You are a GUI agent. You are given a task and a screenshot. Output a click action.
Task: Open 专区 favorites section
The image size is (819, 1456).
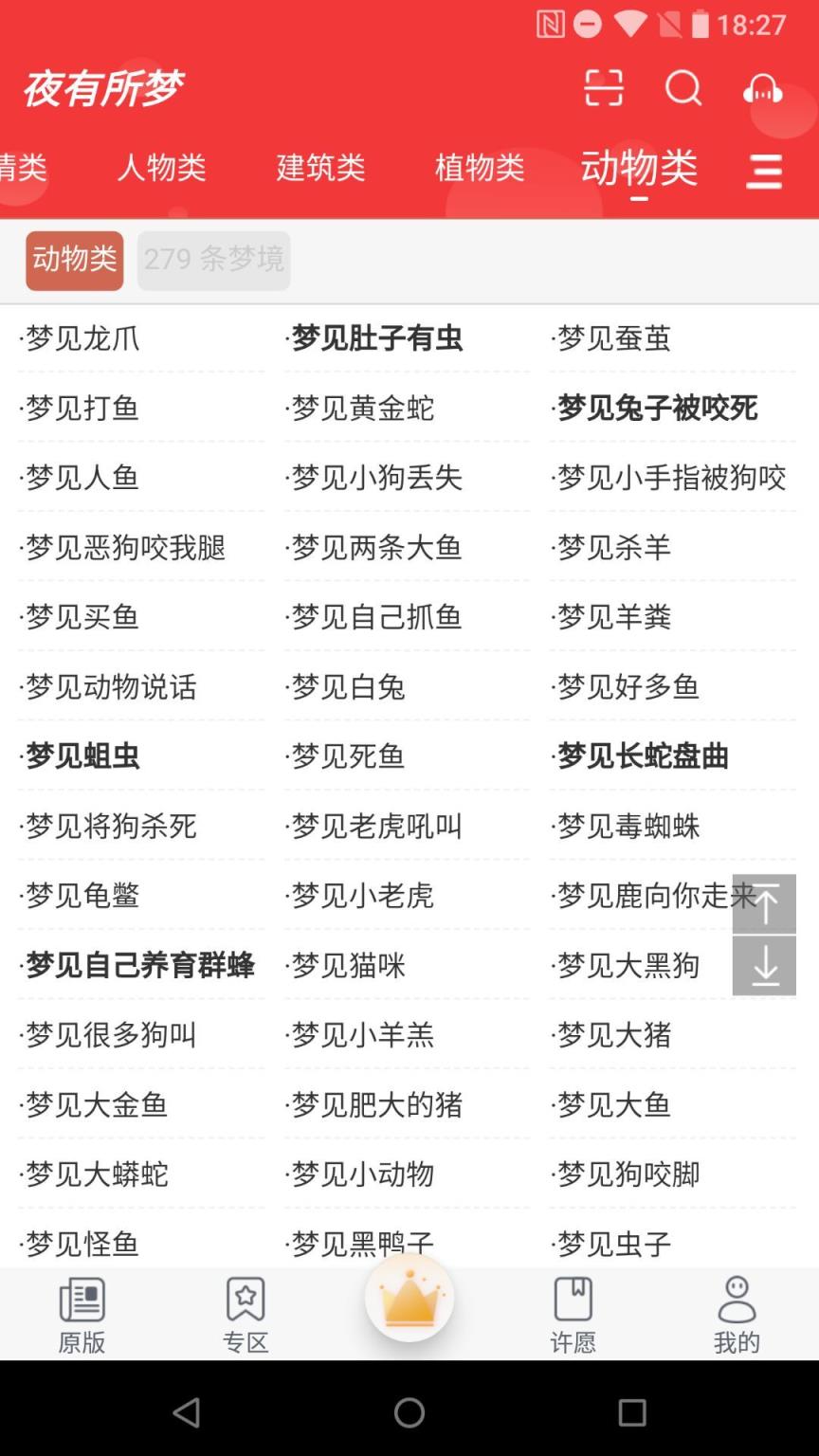(246, 1314)
